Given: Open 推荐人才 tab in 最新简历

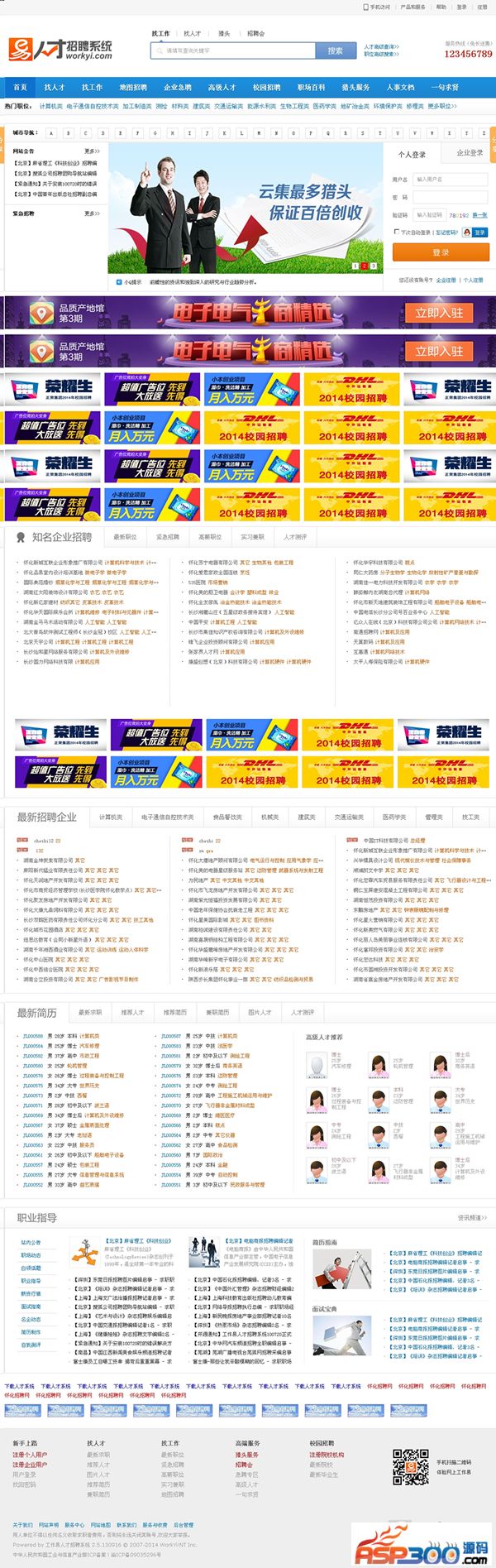Looking at the screenshot, I should (132, 1012).
